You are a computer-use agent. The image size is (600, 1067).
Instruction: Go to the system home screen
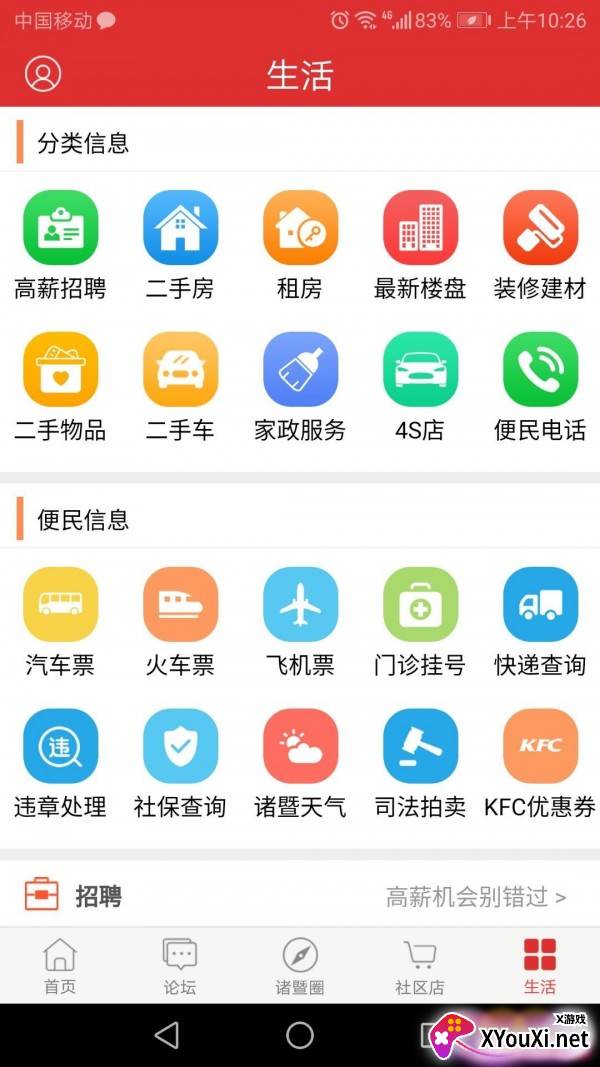[300, 1035]
